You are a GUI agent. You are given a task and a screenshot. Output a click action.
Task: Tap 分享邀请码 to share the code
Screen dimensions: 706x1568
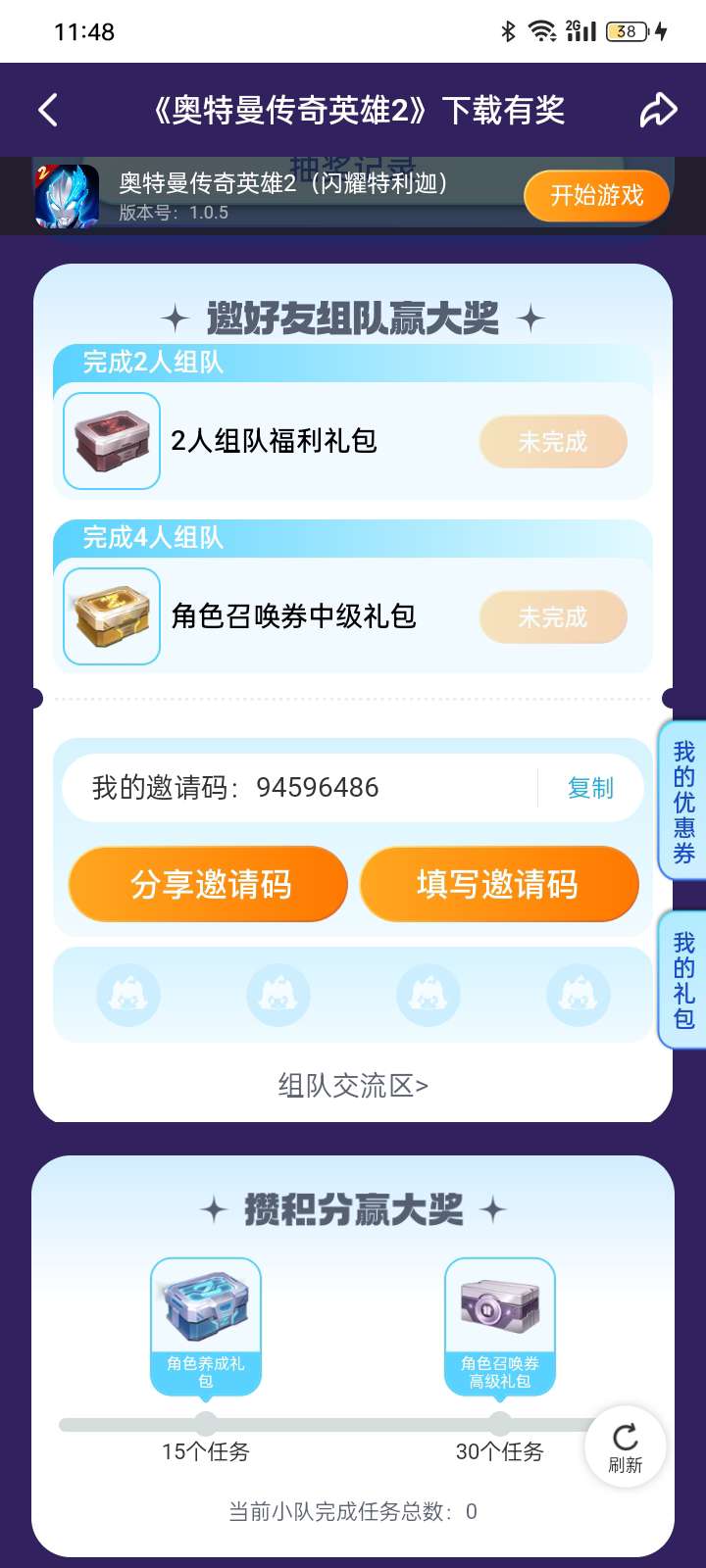click(x=208, y=884)
